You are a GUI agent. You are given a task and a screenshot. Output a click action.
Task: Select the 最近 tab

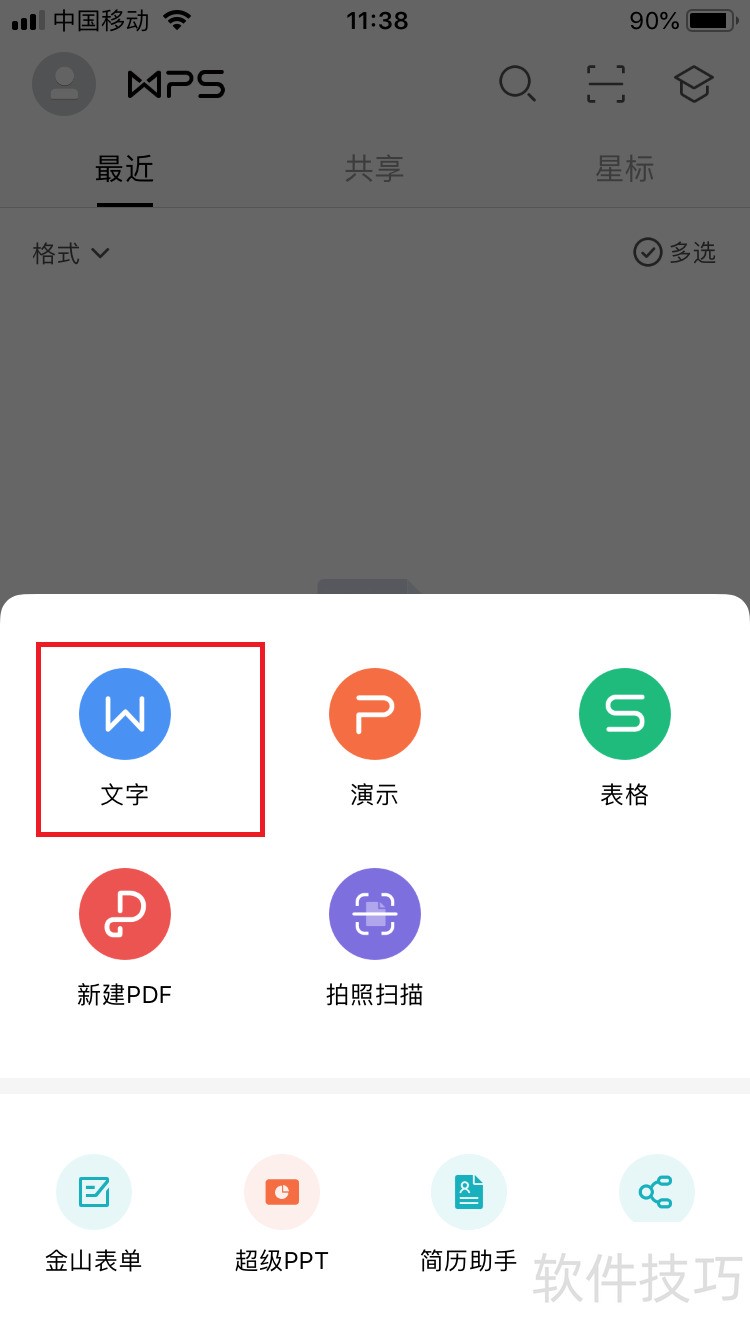[x=124, y=169]
